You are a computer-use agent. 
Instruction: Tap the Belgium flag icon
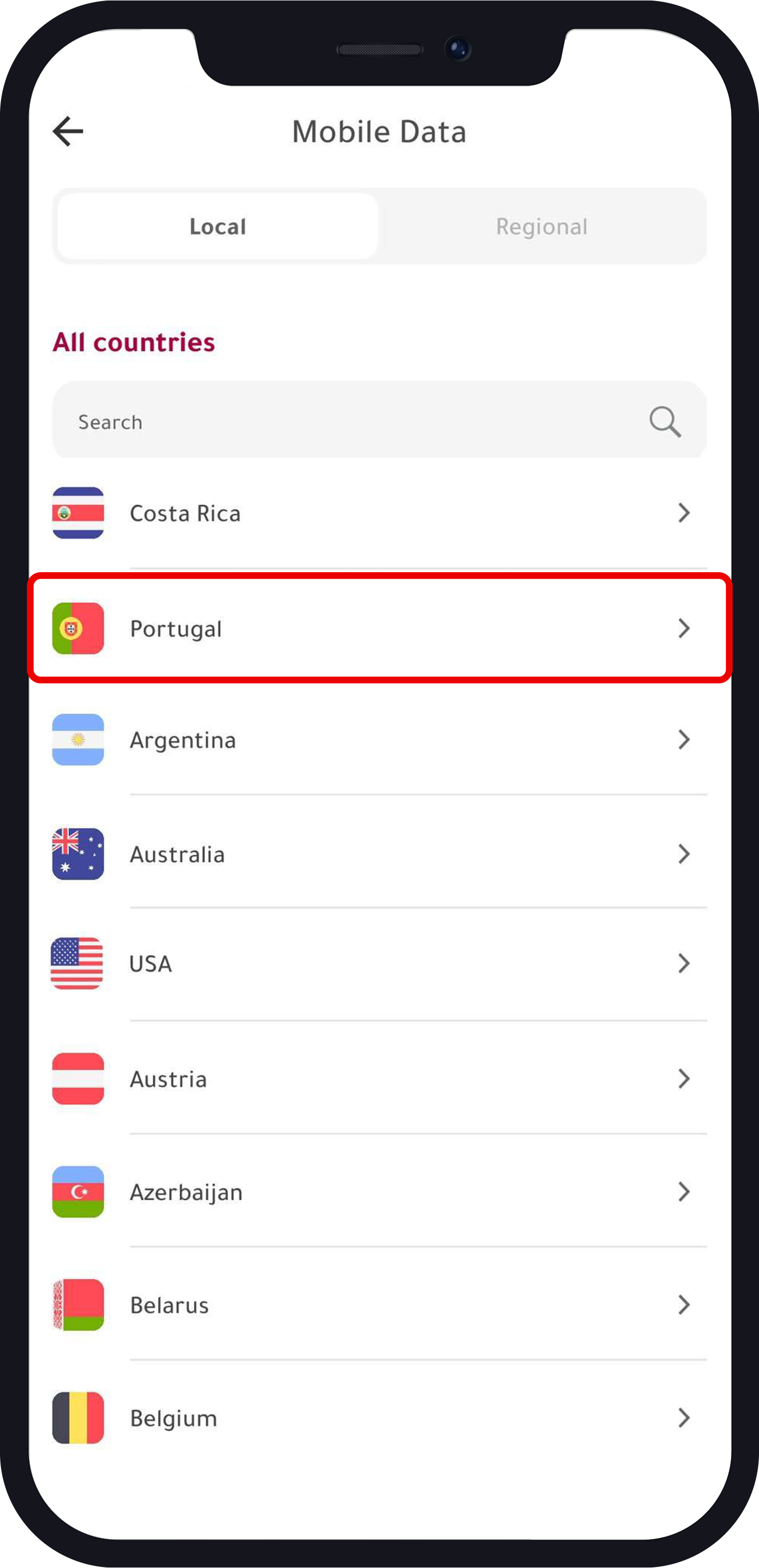(78, 1418)
